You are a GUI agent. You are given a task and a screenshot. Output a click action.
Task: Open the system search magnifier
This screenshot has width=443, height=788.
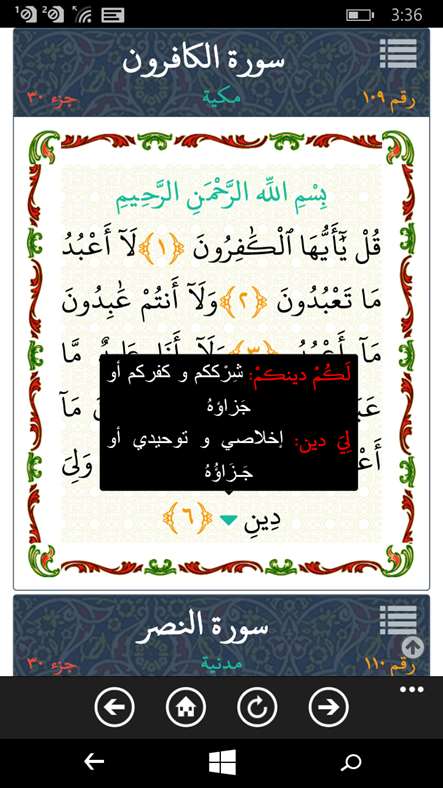[351, 762]
